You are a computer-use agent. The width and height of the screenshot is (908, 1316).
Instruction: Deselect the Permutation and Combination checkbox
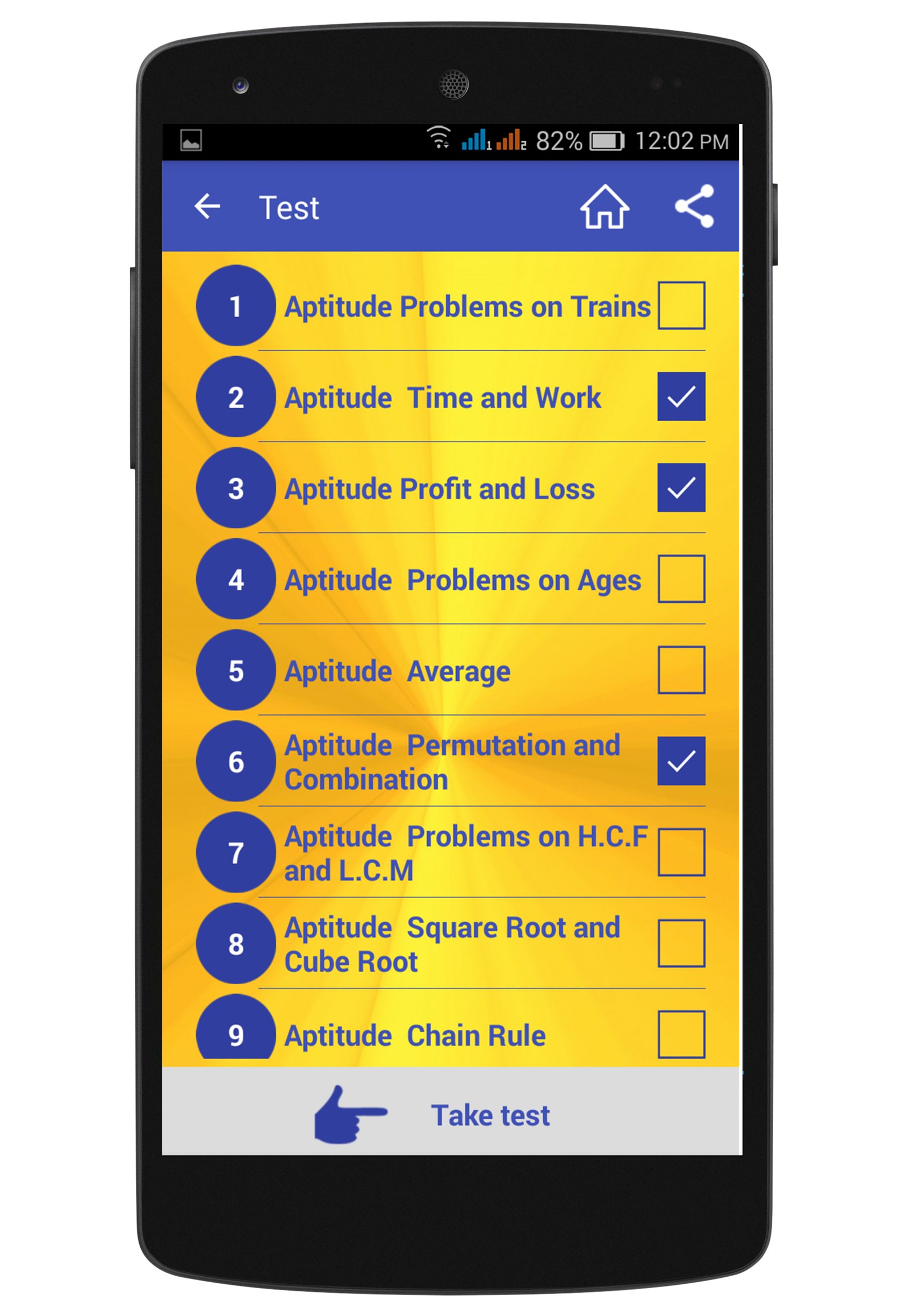click(x=681, y=761)
